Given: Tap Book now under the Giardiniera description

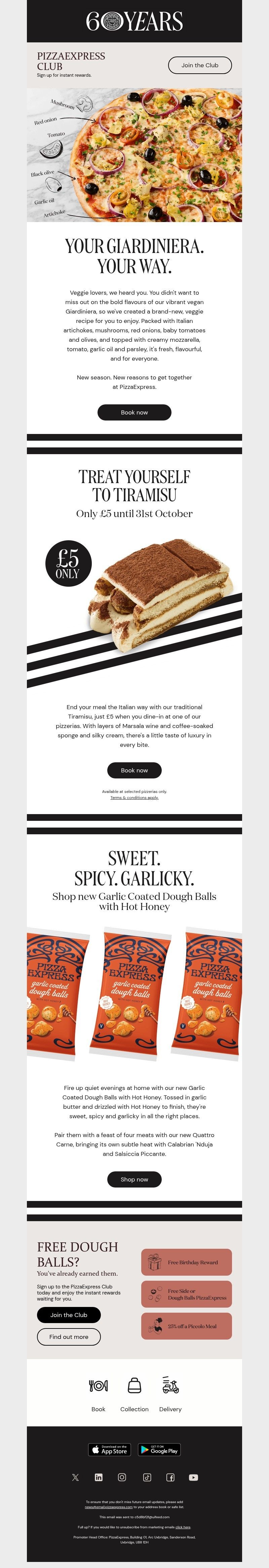Looking at the screenshot, I should click(134, 412).
